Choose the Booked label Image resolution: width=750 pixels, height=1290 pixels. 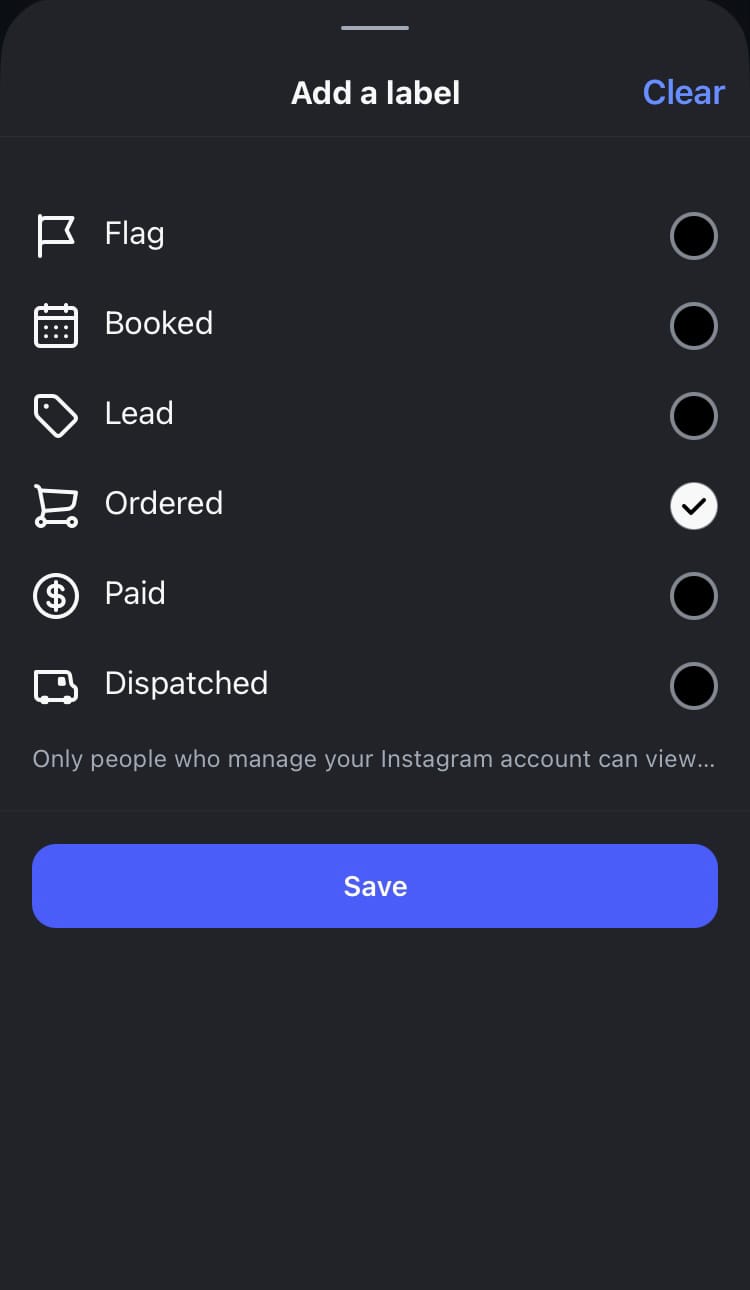[x=693, y=326]
